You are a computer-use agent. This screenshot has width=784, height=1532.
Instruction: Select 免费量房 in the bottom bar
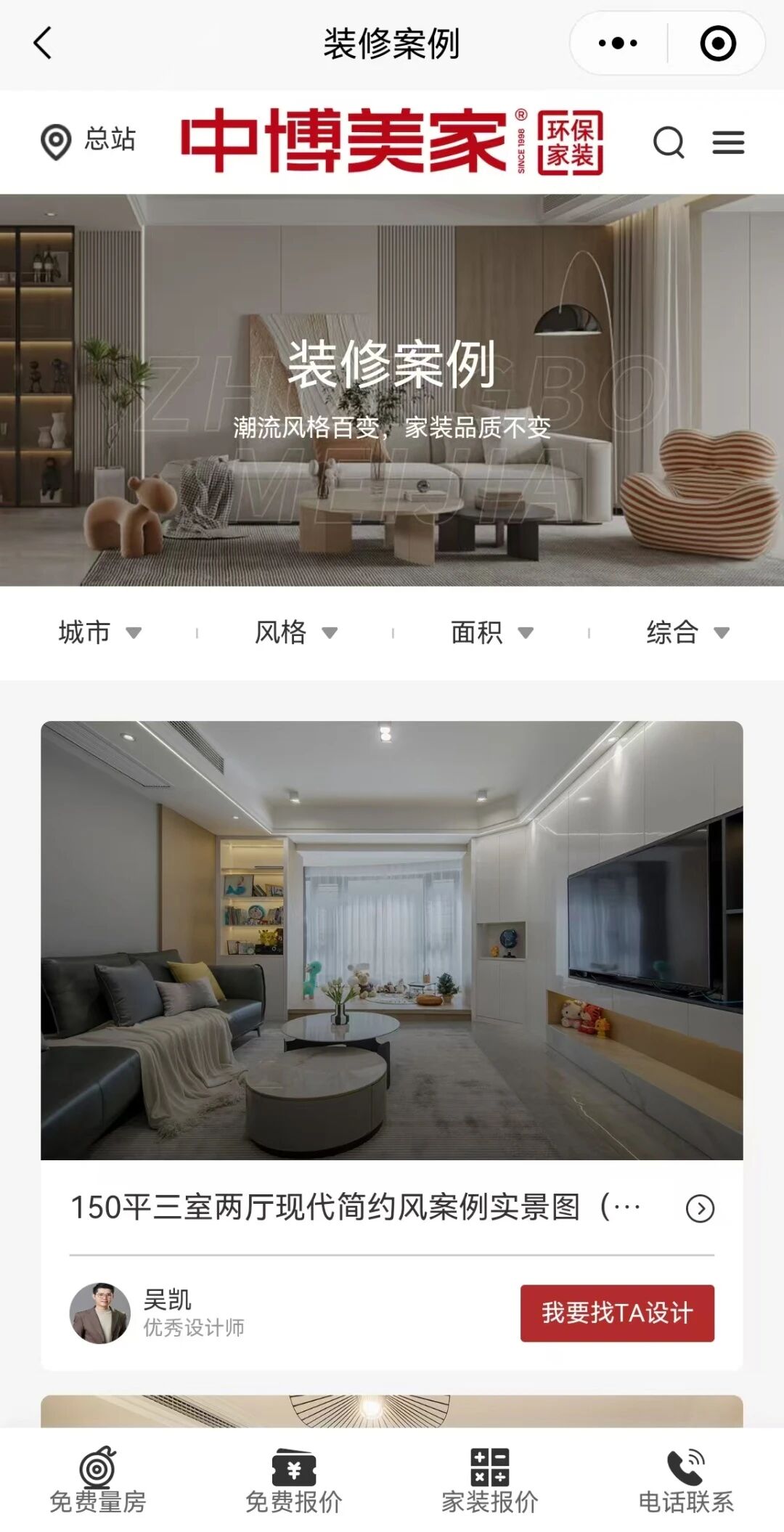[98, 1481]
